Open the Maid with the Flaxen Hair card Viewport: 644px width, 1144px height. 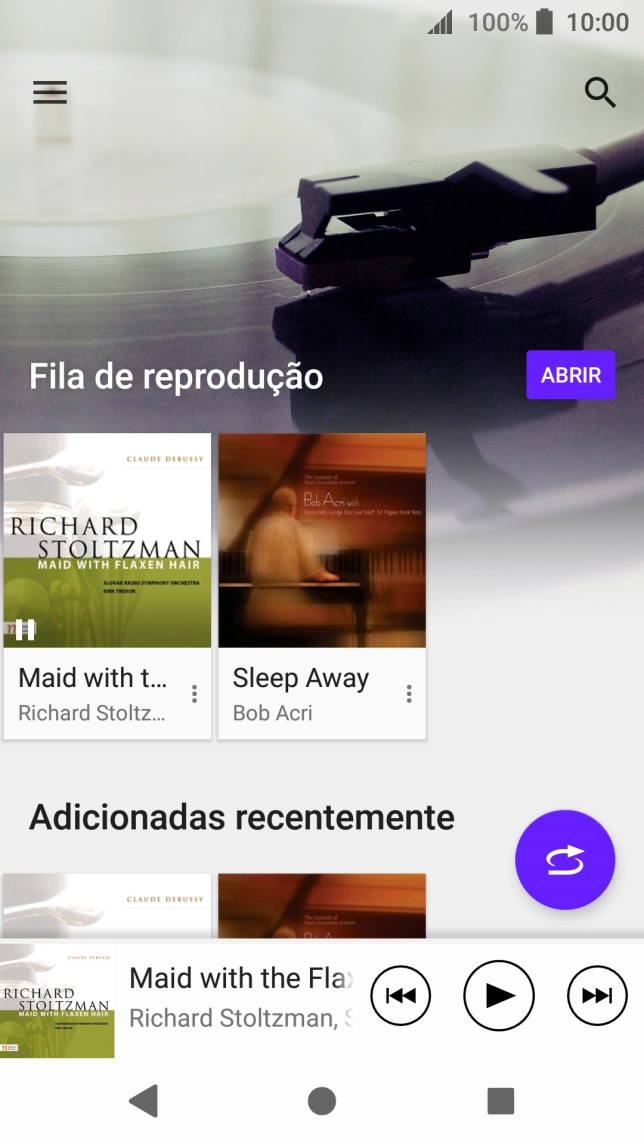click(107, 541)
